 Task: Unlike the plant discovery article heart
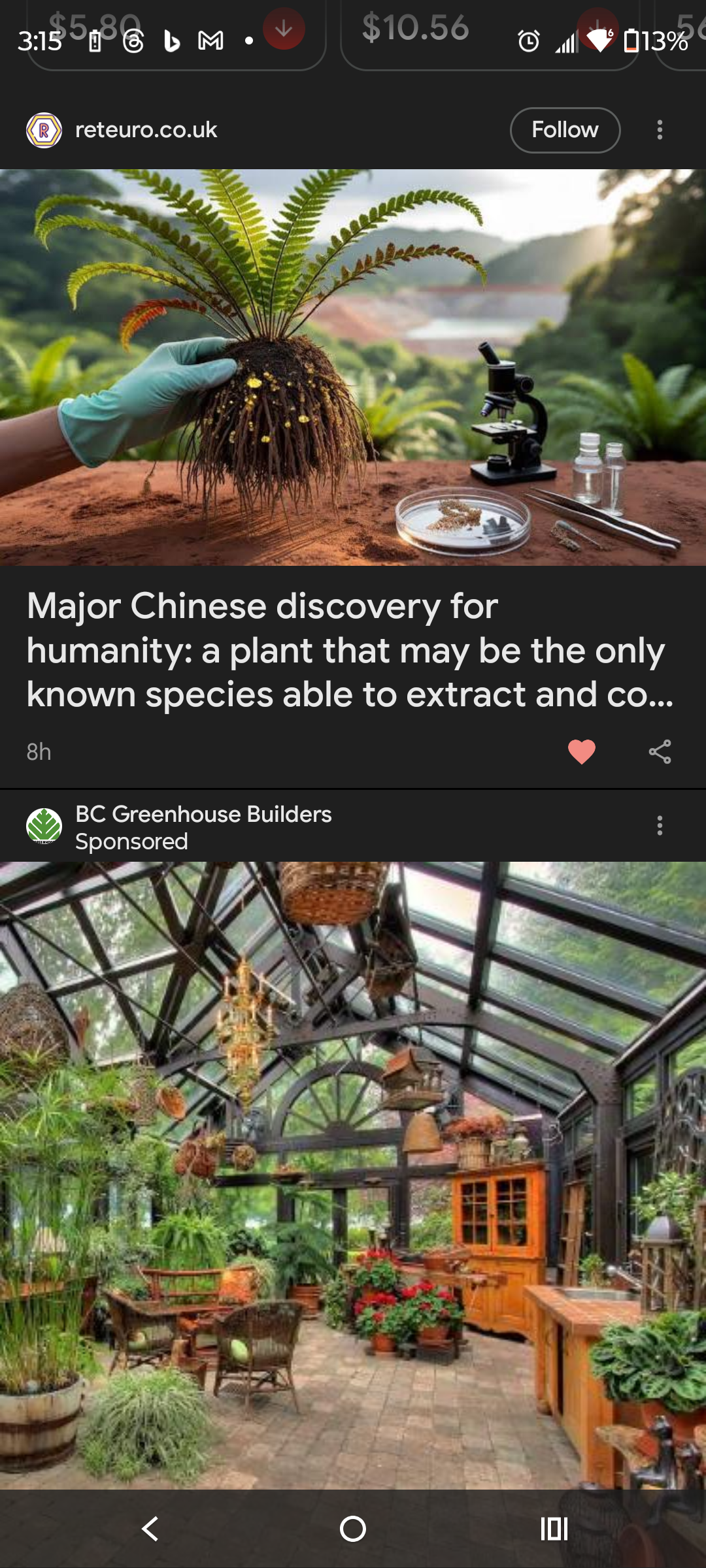(583, 752)
